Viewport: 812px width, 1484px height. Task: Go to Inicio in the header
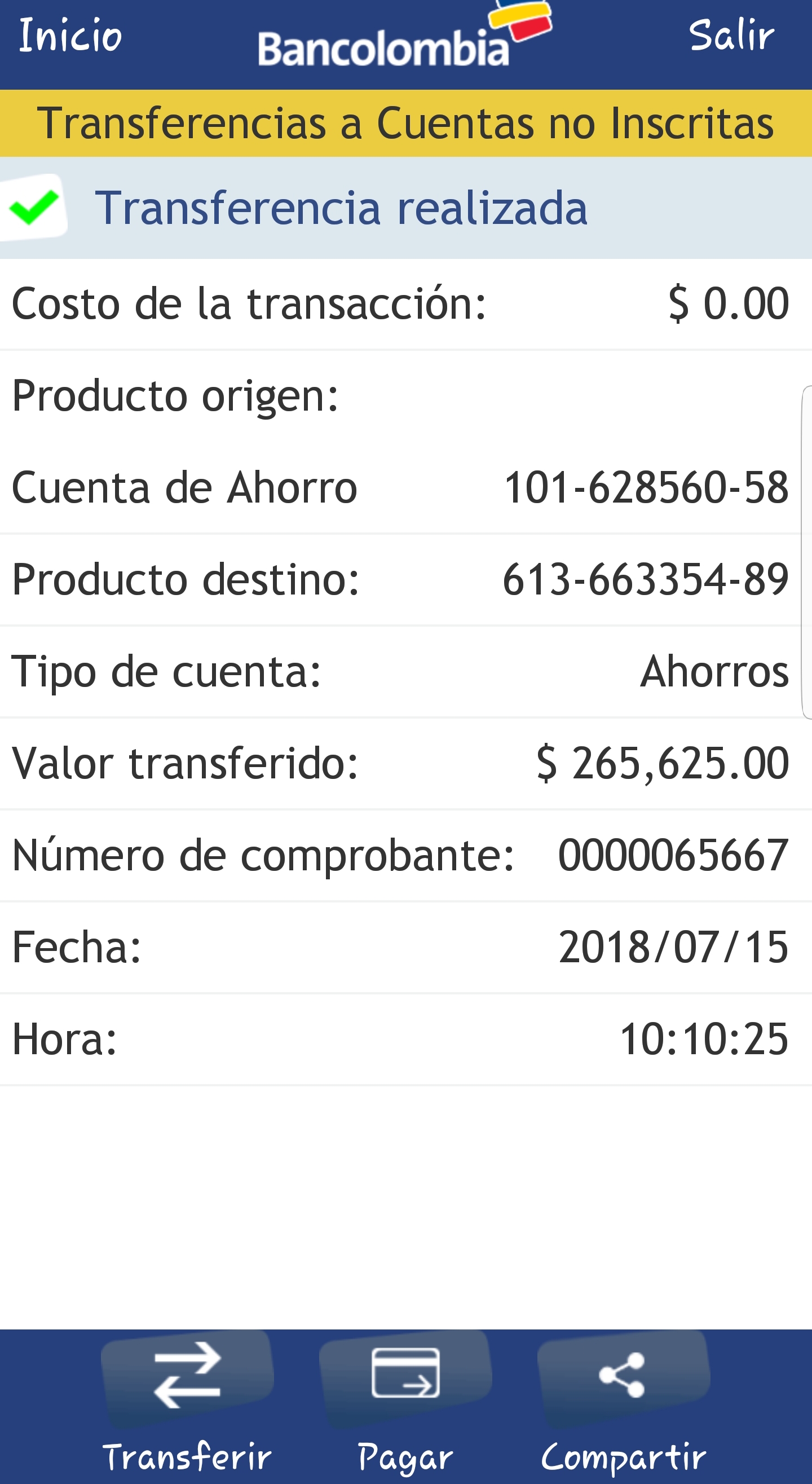pos(70,36)
